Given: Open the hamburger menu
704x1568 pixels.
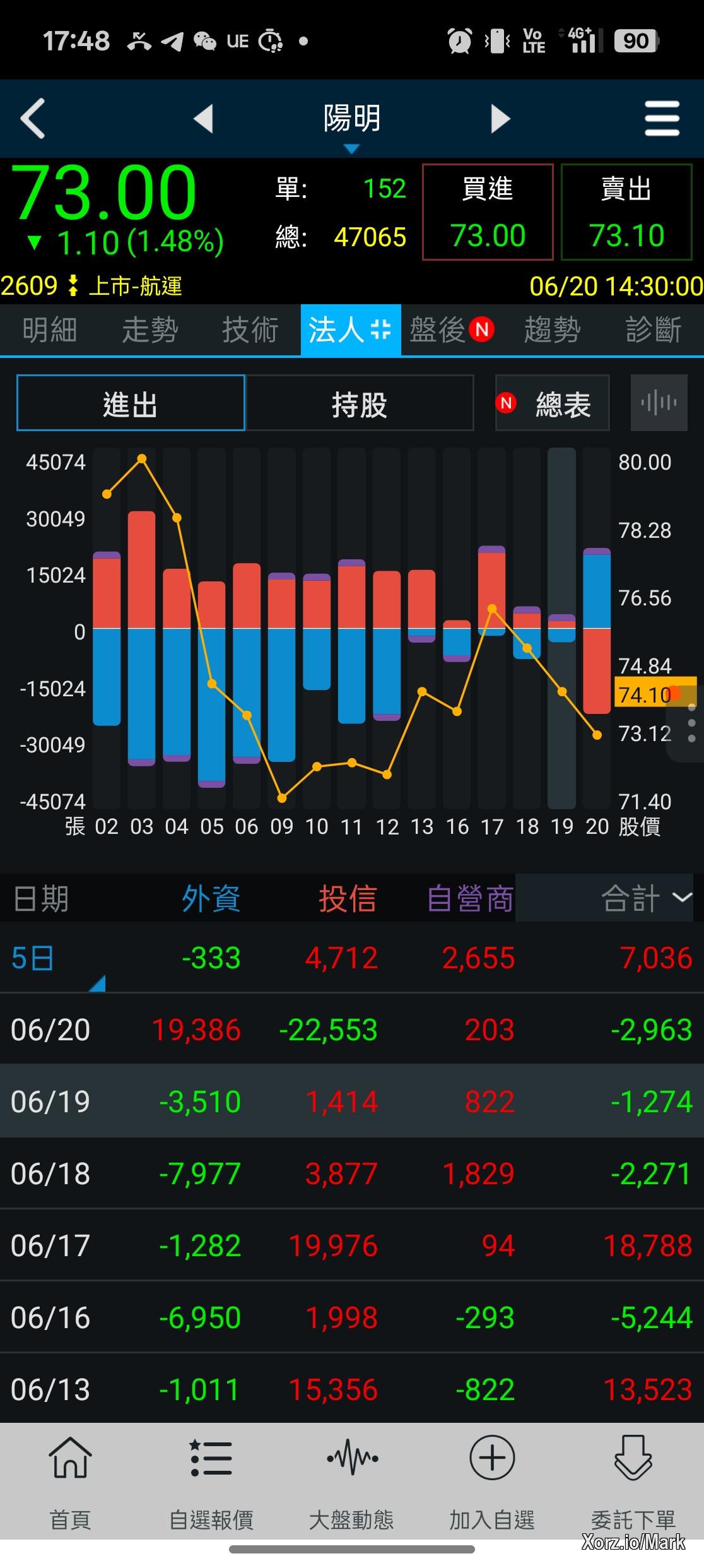Looking at the screenshot, I should 662,119.
